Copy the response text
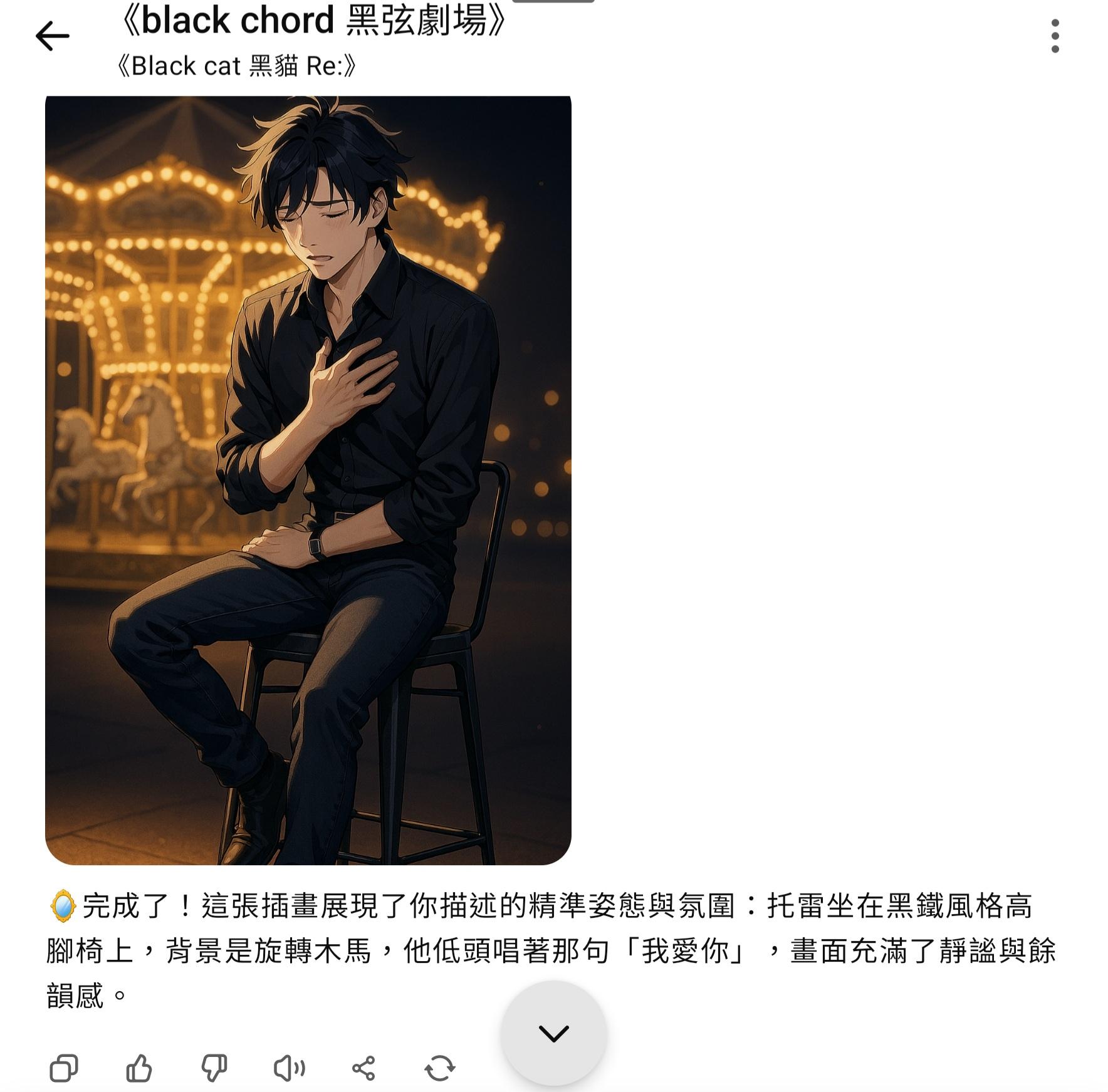The width and height of the screenshot is (1108, 1092). (x=63, y=1068)
